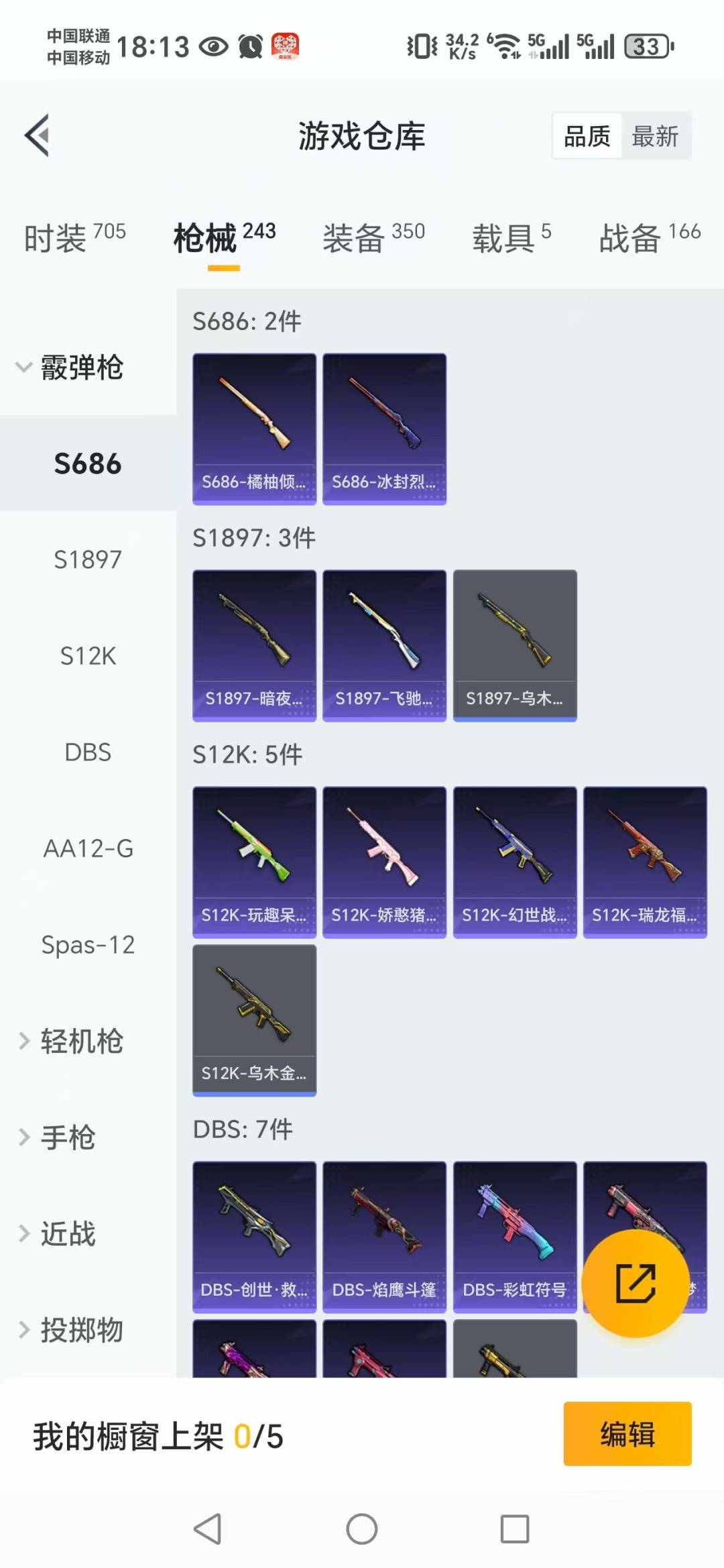Open the S12K-娇憨猪 skin card
This screenshot has height=1568, width=724.
tap(384, 862)
